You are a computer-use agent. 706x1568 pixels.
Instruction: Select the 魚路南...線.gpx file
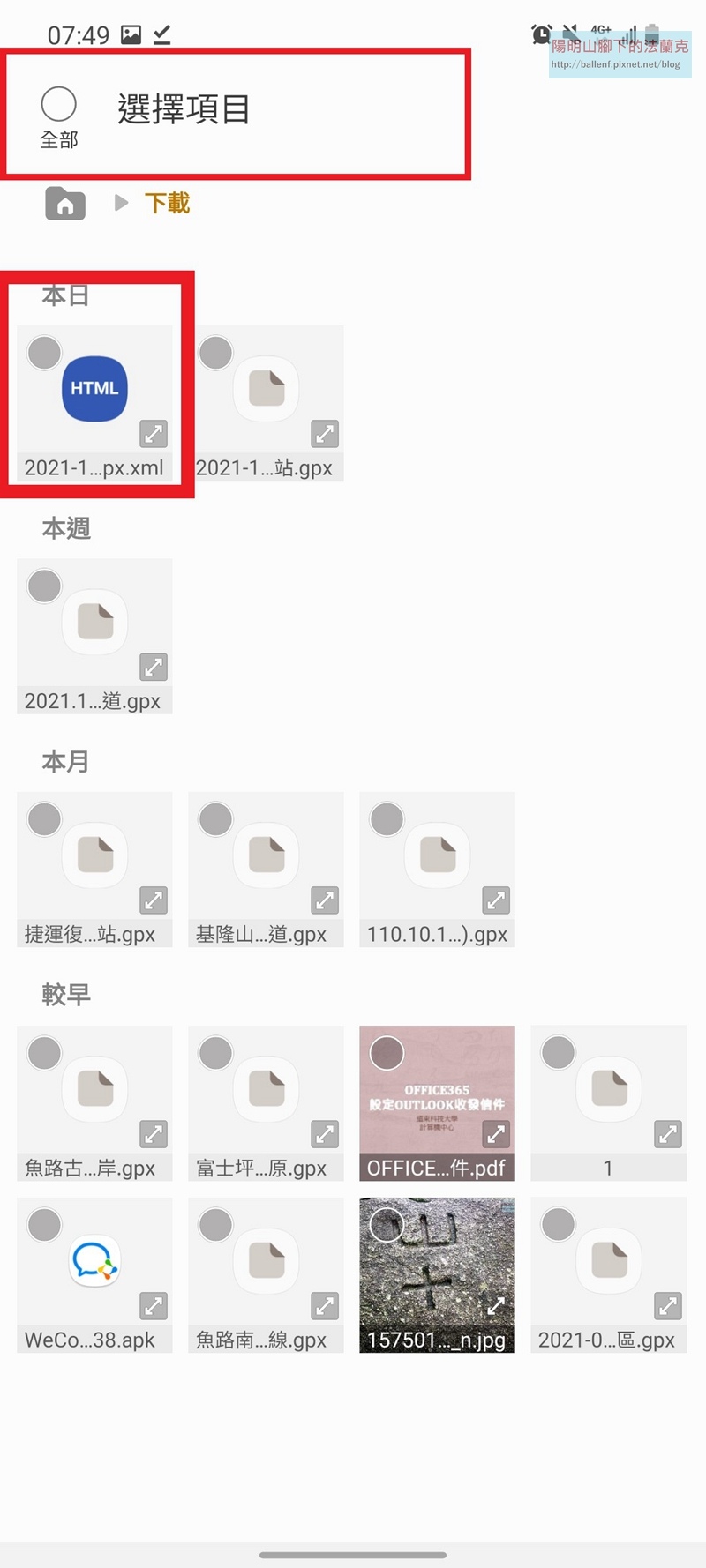point(266,1275)
